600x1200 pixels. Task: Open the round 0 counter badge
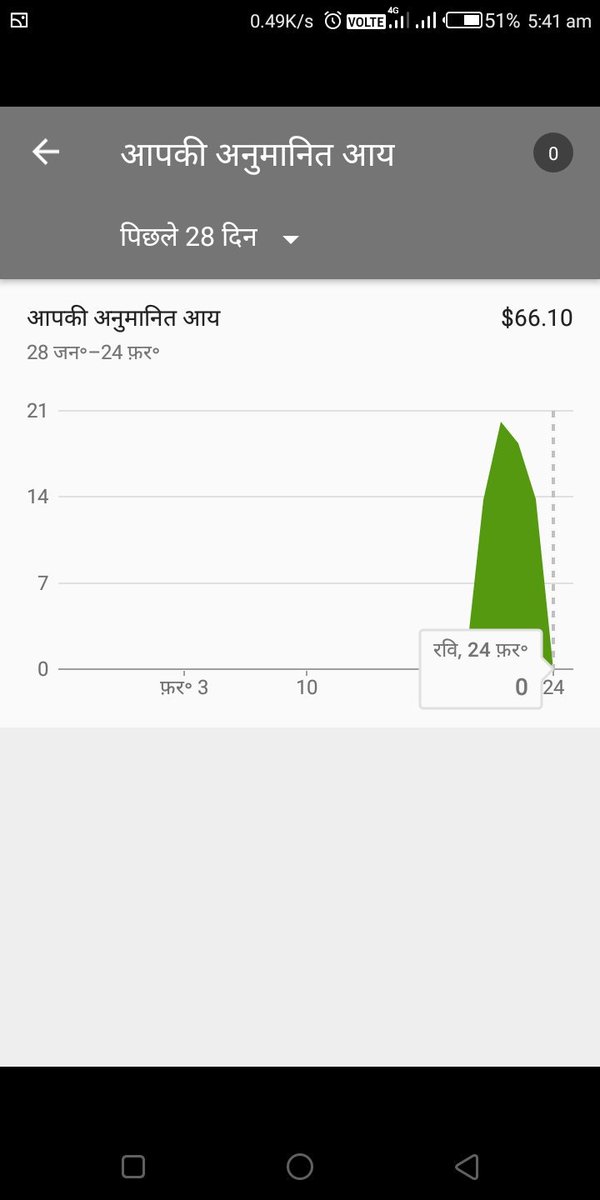[553, 154]
